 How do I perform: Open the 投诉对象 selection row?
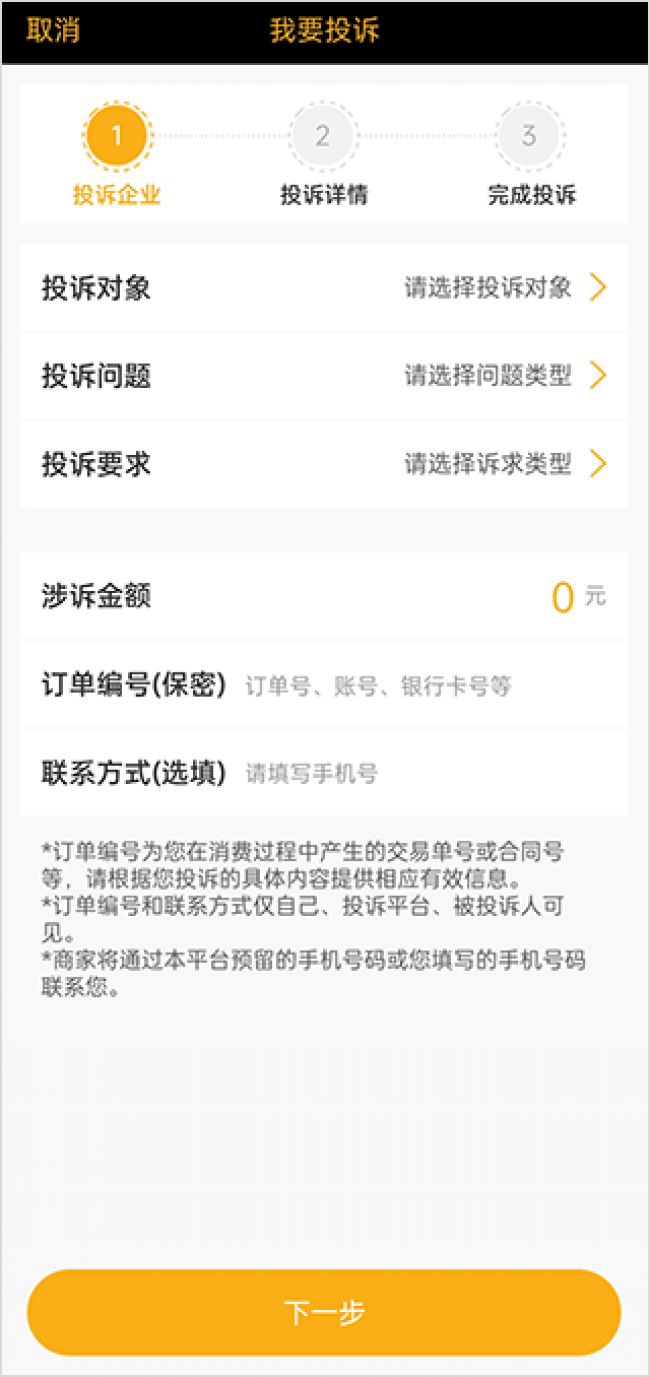[x=324, y=288]
